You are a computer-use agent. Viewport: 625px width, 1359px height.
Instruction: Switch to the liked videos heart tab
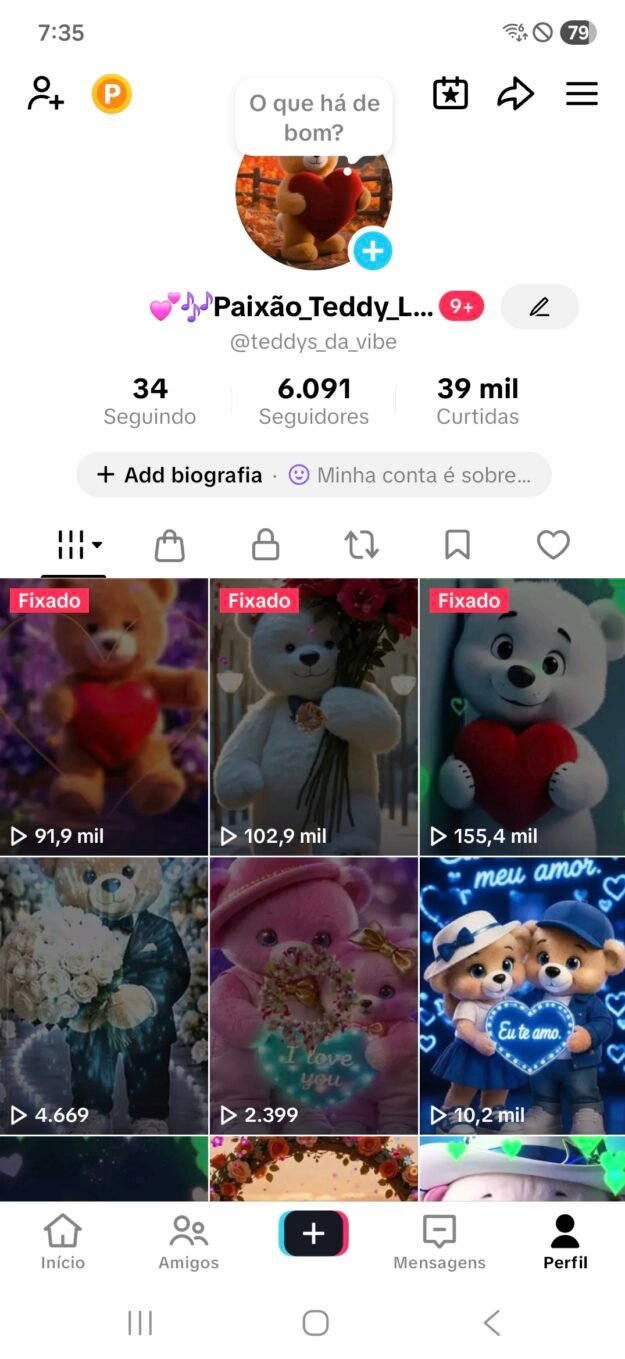[x=553, y=545]
